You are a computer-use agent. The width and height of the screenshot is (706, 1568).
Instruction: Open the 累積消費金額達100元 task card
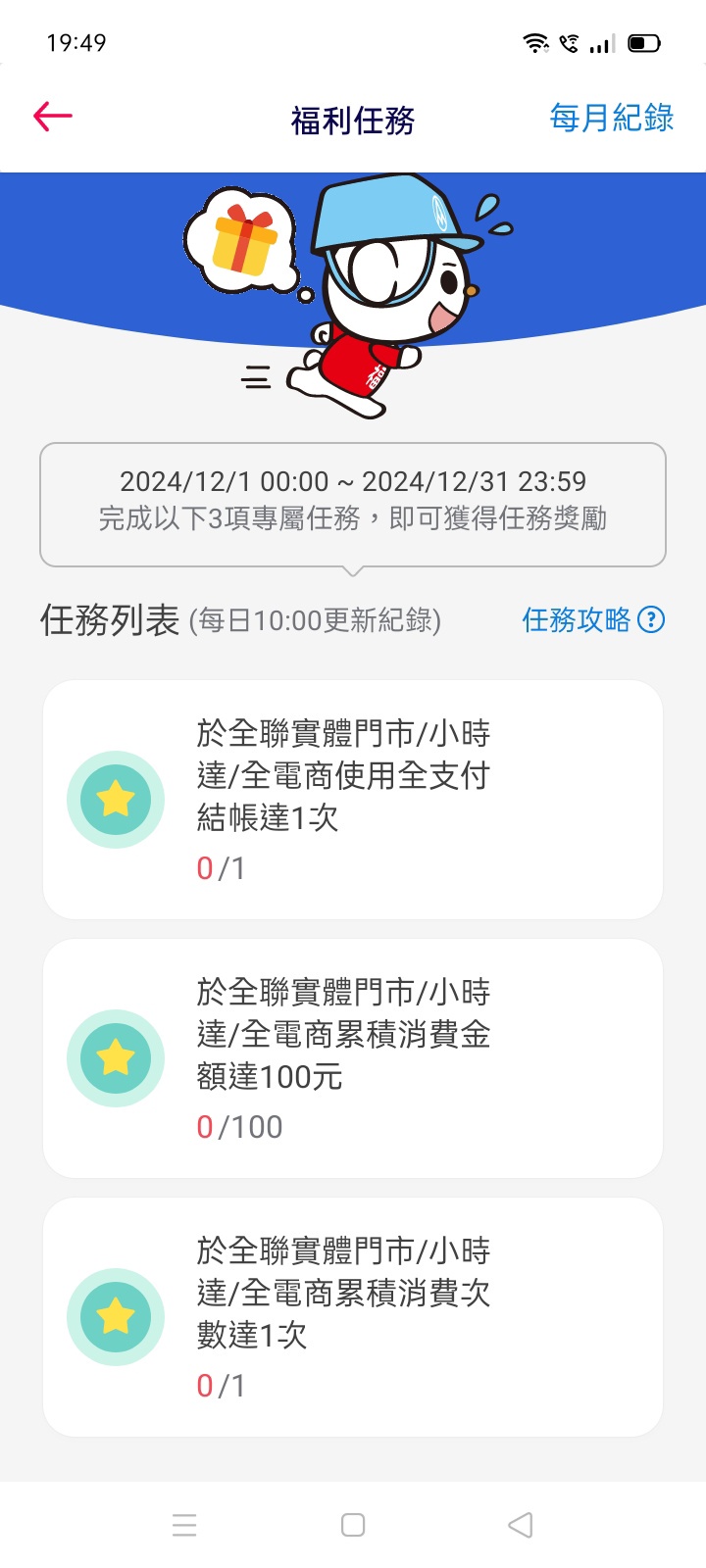tap(353, 1058)
